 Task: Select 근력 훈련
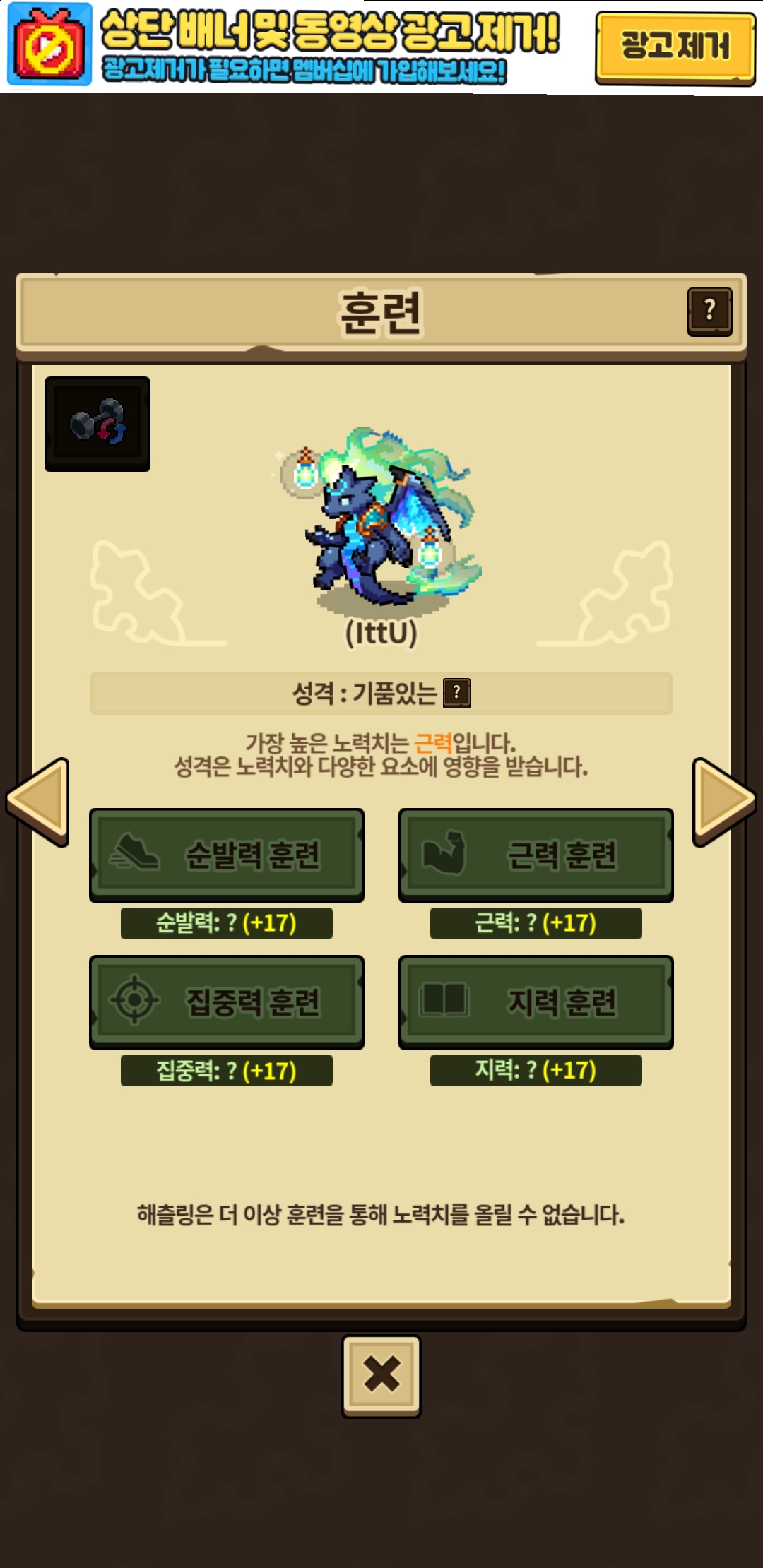click(x=536, y=855)
